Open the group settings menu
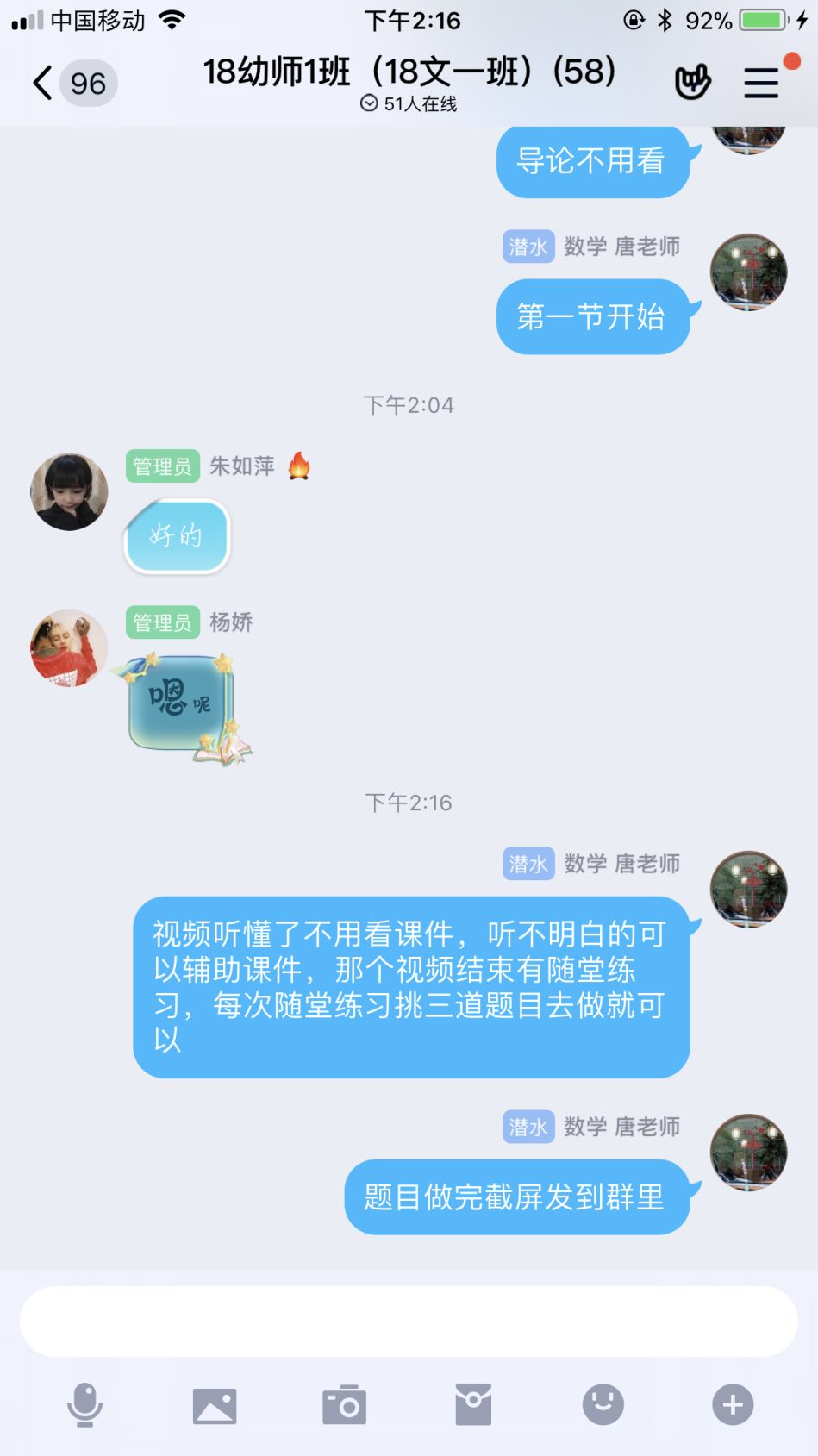This screenshot has height=1456, width=818. pos(761,83)
